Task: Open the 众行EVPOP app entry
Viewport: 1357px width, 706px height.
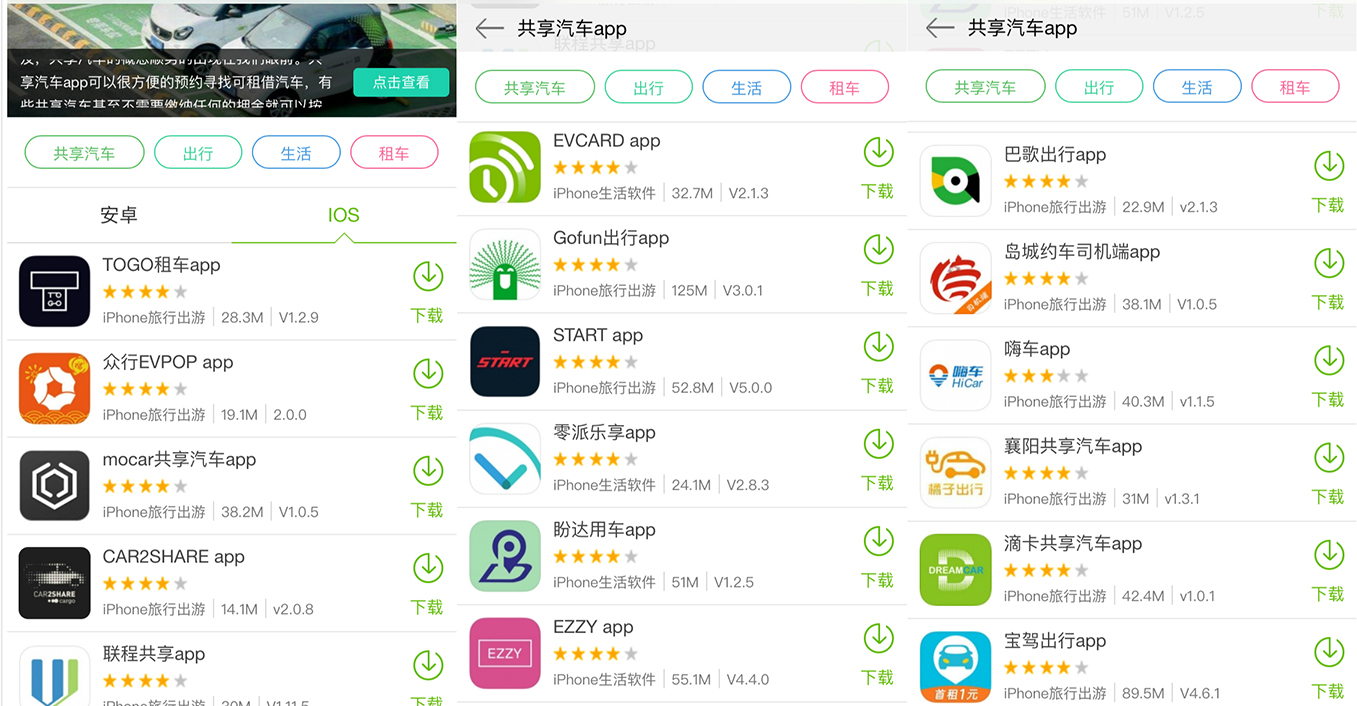Action: click(168, 363)
